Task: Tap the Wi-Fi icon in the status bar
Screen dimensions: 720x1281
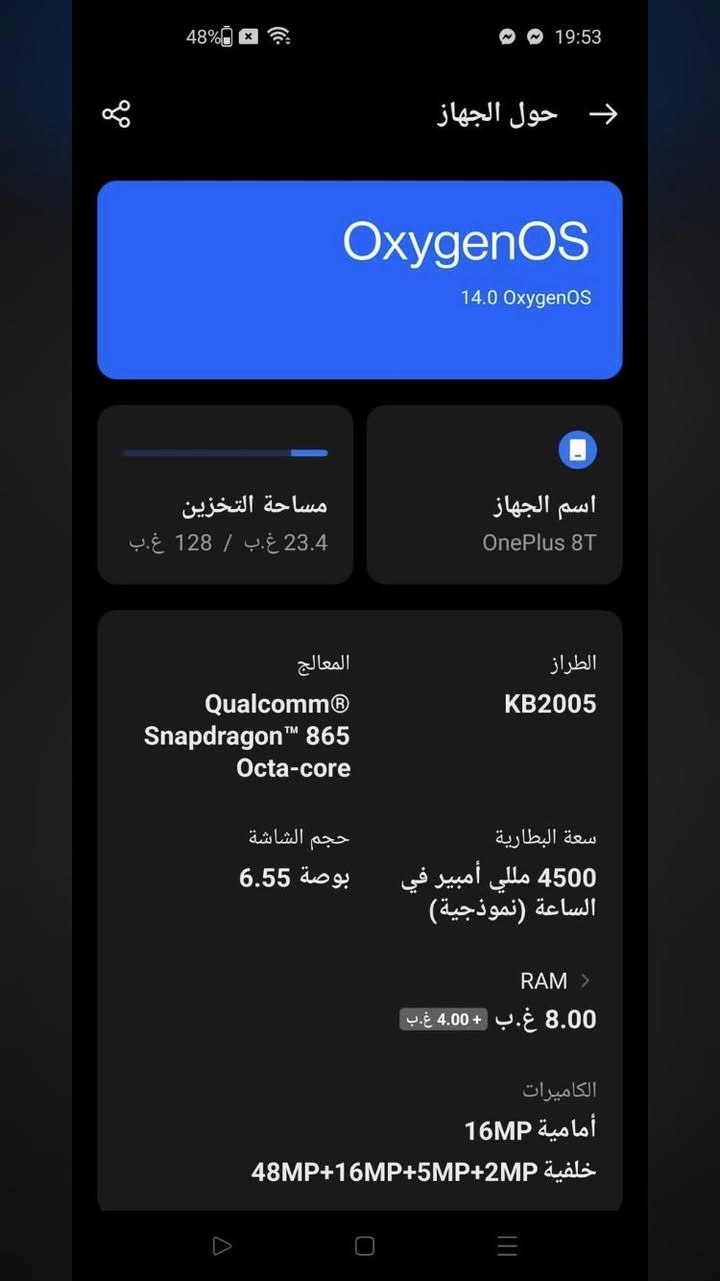Action: (x=278, y=36)
